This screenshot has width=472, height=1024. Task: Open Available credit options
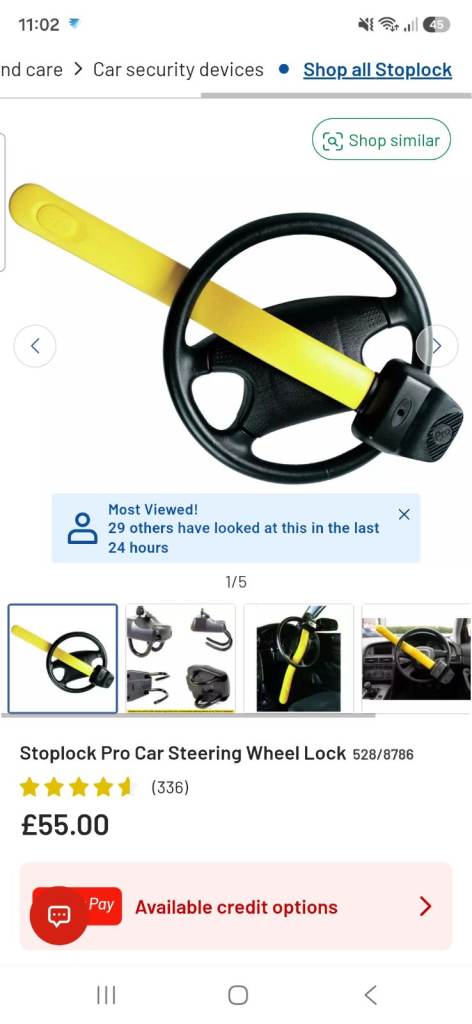(236, 906)
